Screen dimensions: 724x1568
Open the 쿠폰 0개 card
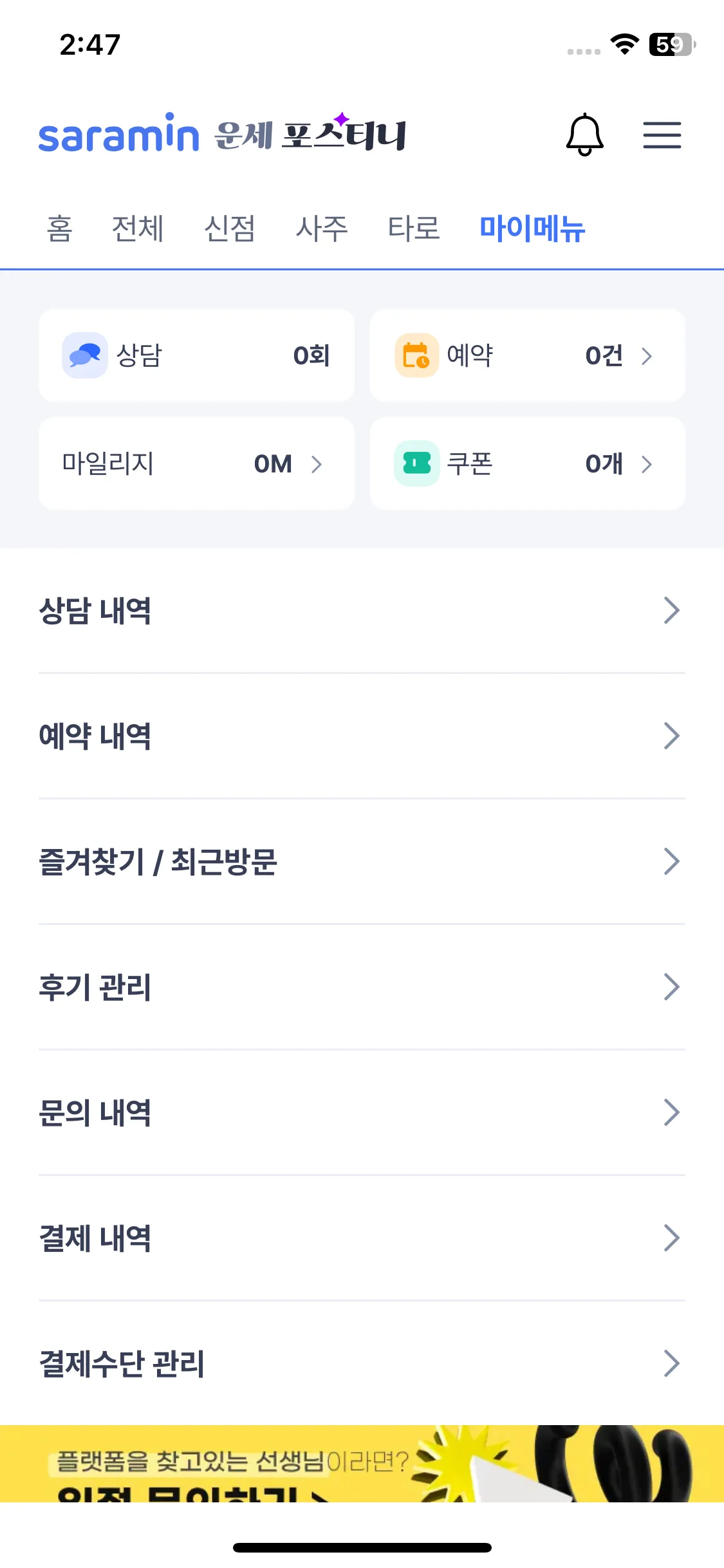[527, 463]
